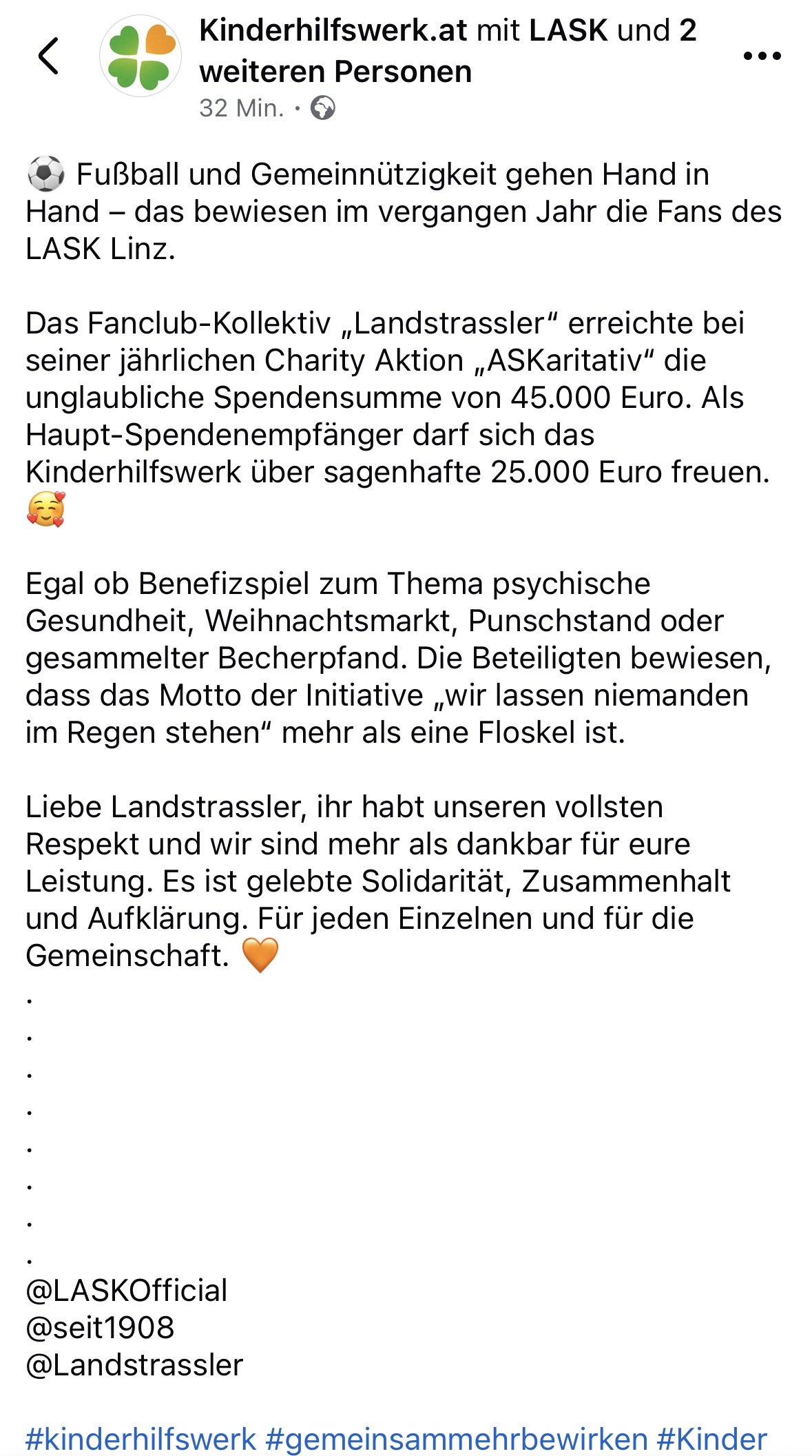812x1456 pixels.
Task: Tap the #kinderhilfswerk hashtag
Action: pos(140,1439)
